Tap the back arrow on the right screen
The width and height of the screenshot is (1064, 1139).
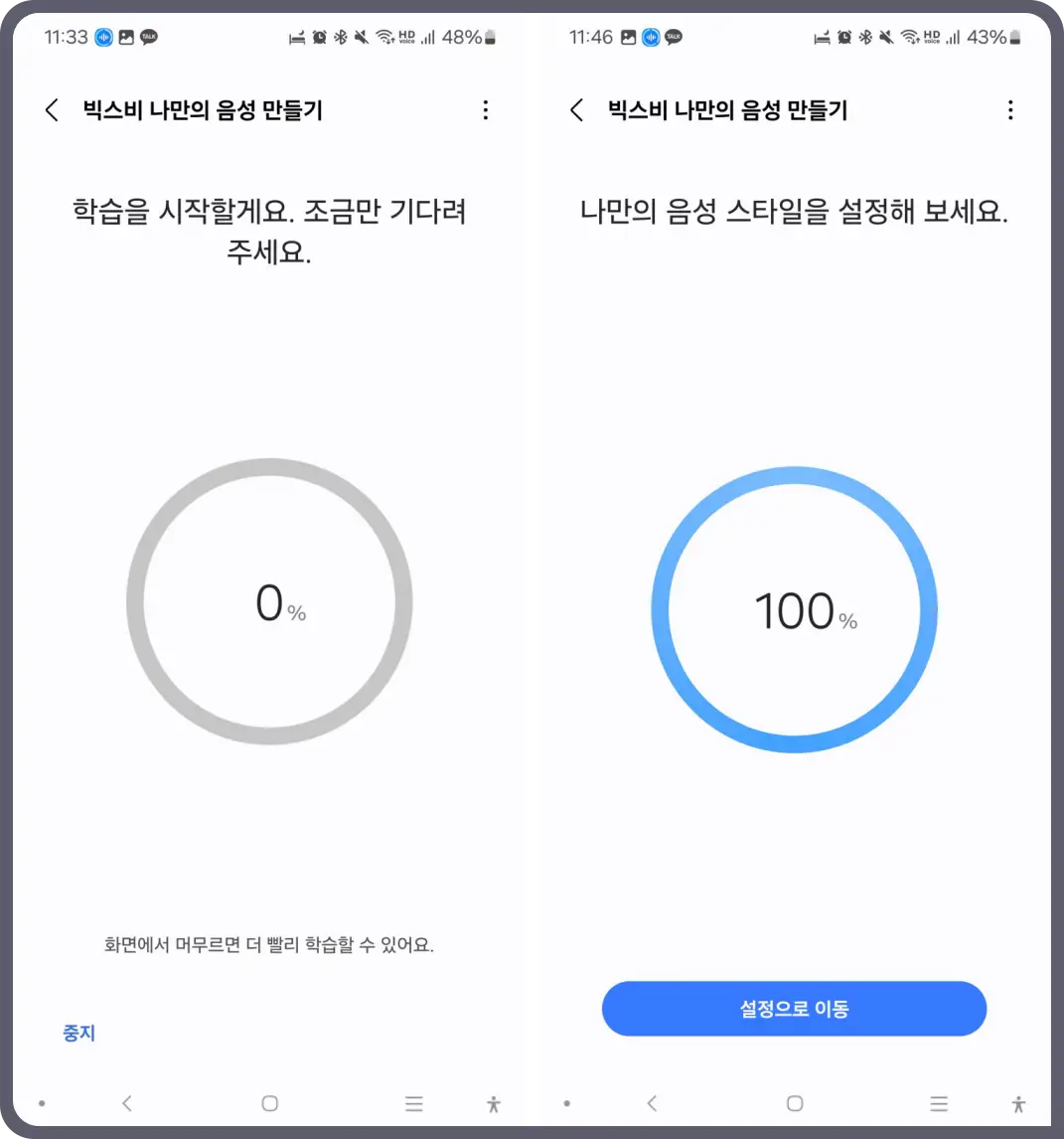[575, 110]
